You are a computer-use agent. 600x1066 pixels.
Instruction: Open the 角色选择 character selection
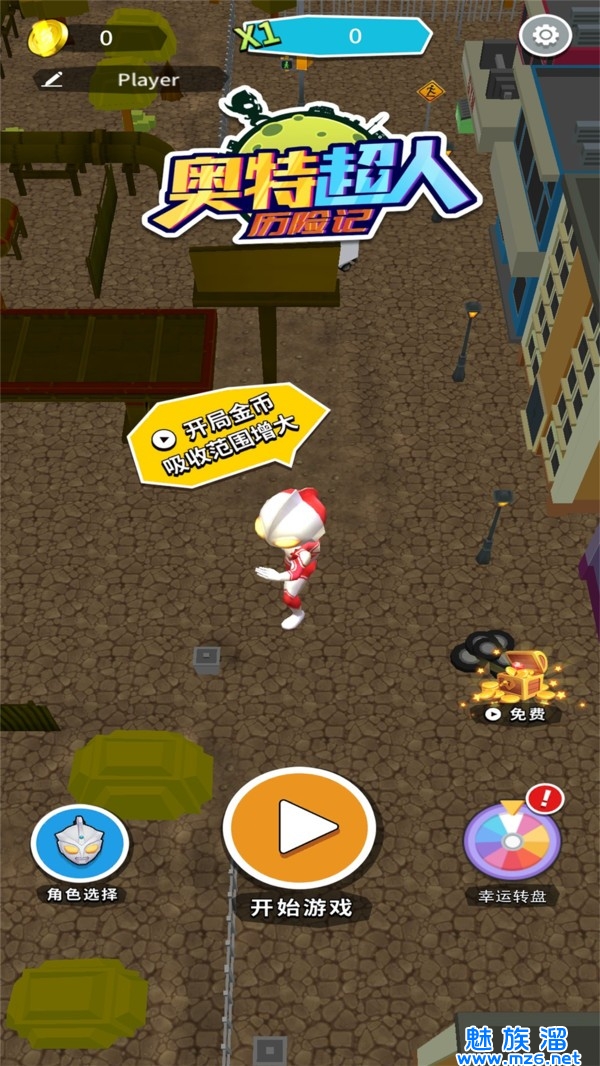(80, 845)
